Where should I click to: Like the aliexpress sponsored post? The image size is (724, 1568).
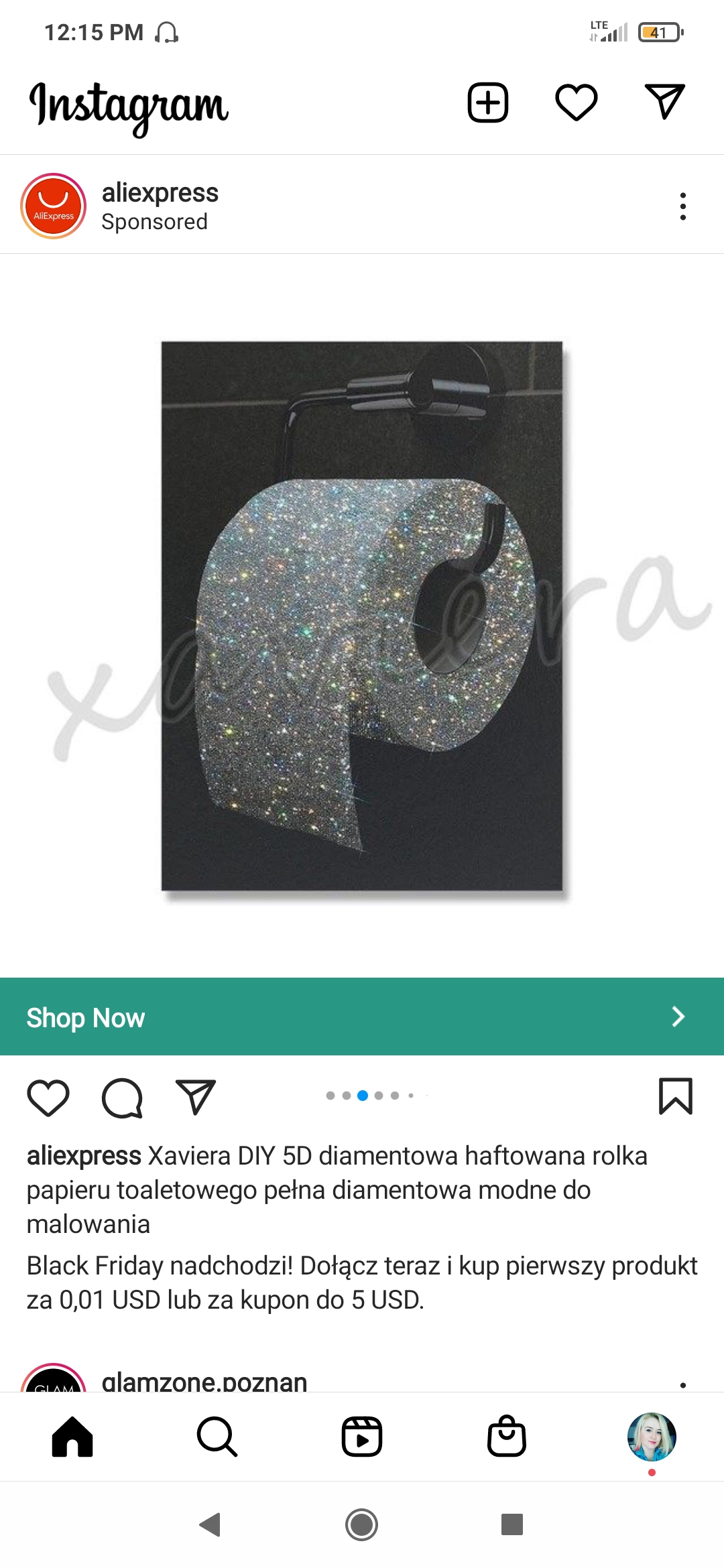(x=48, y=1098)
